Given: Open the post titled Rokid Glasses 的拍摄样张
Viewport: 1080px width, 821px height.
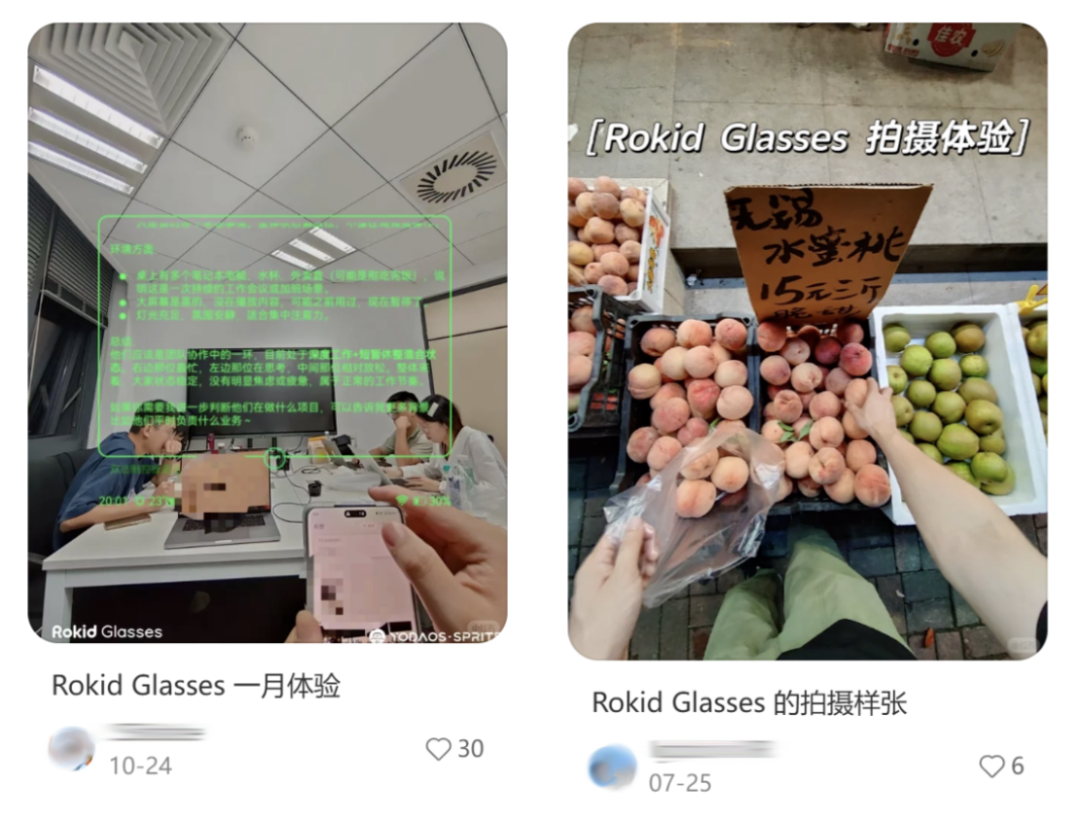Looking at the screenshot, I should pyautogui.click(x=749, y=703).
